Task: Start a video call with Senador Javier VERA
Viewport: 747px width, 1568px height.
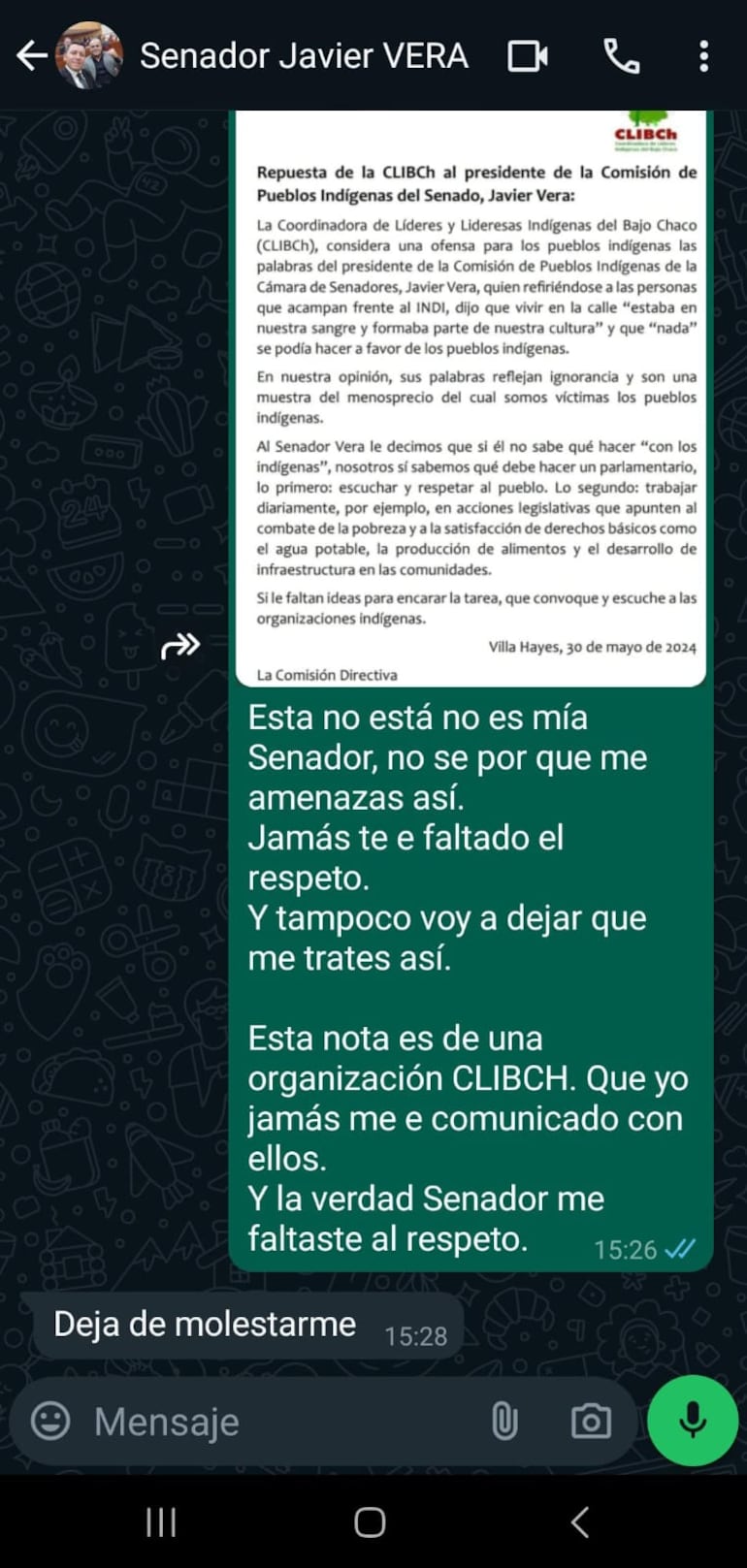Action: point(526,55)
